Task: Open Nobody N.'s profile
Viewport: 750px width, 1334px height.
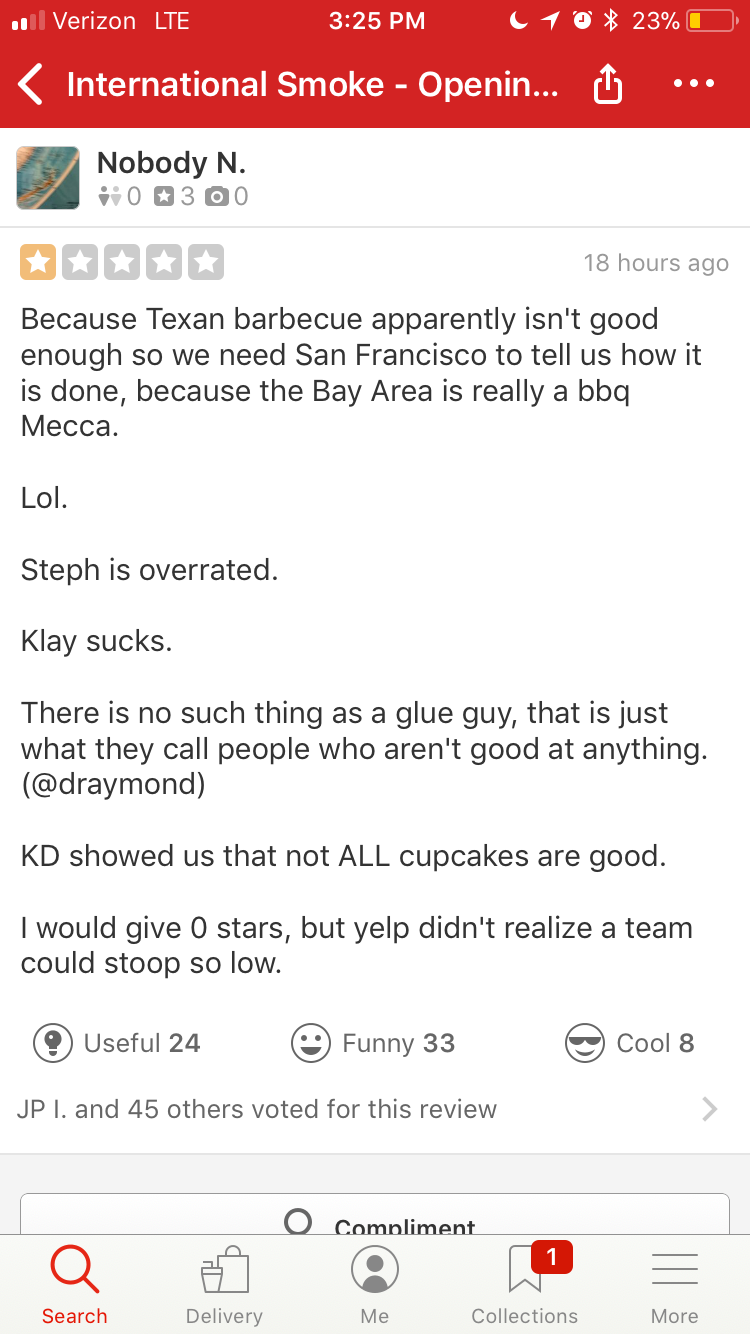Action: pyautogui.click(x=171, y=163)
